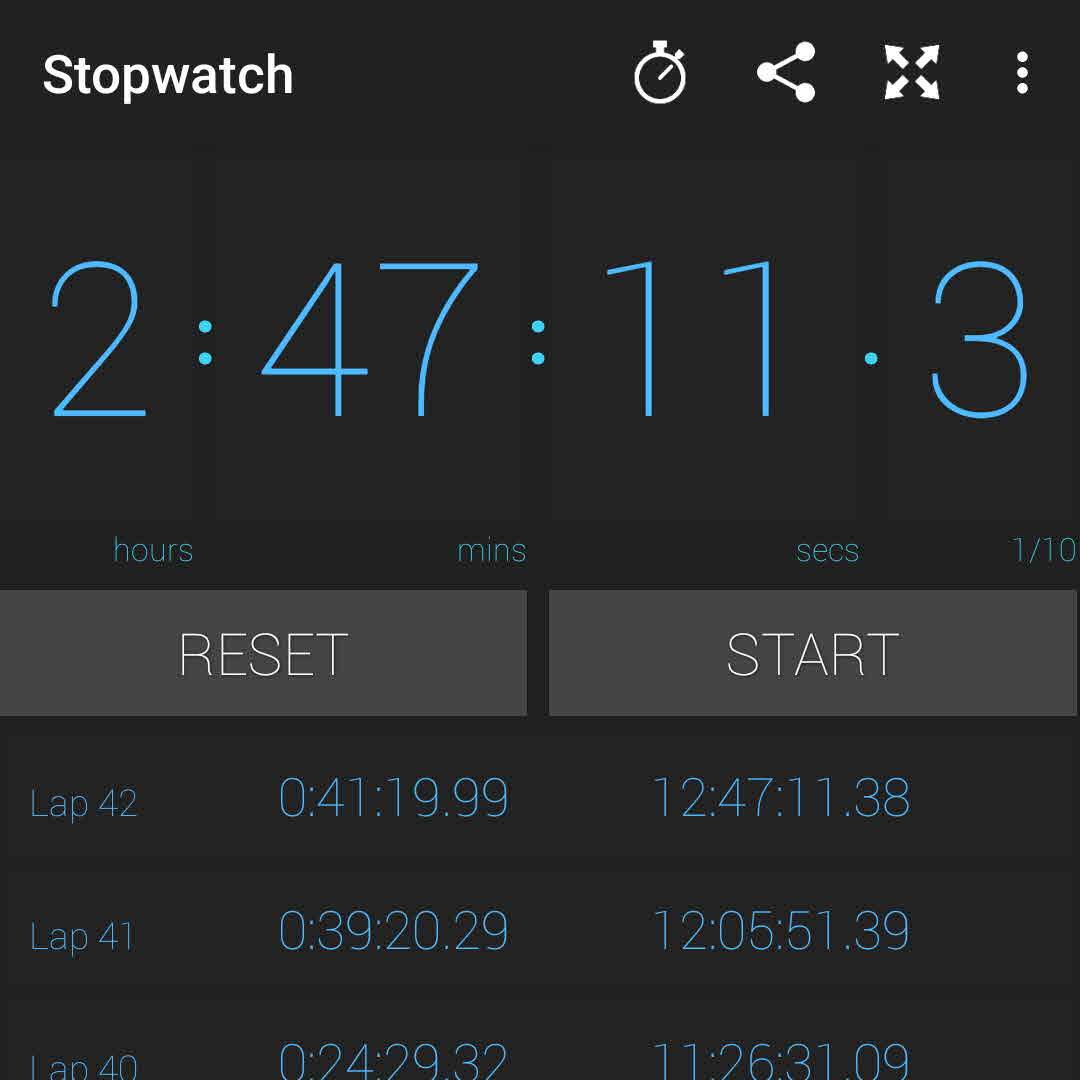Tap the stopwatch timer icon

click(x=660, y=73)
